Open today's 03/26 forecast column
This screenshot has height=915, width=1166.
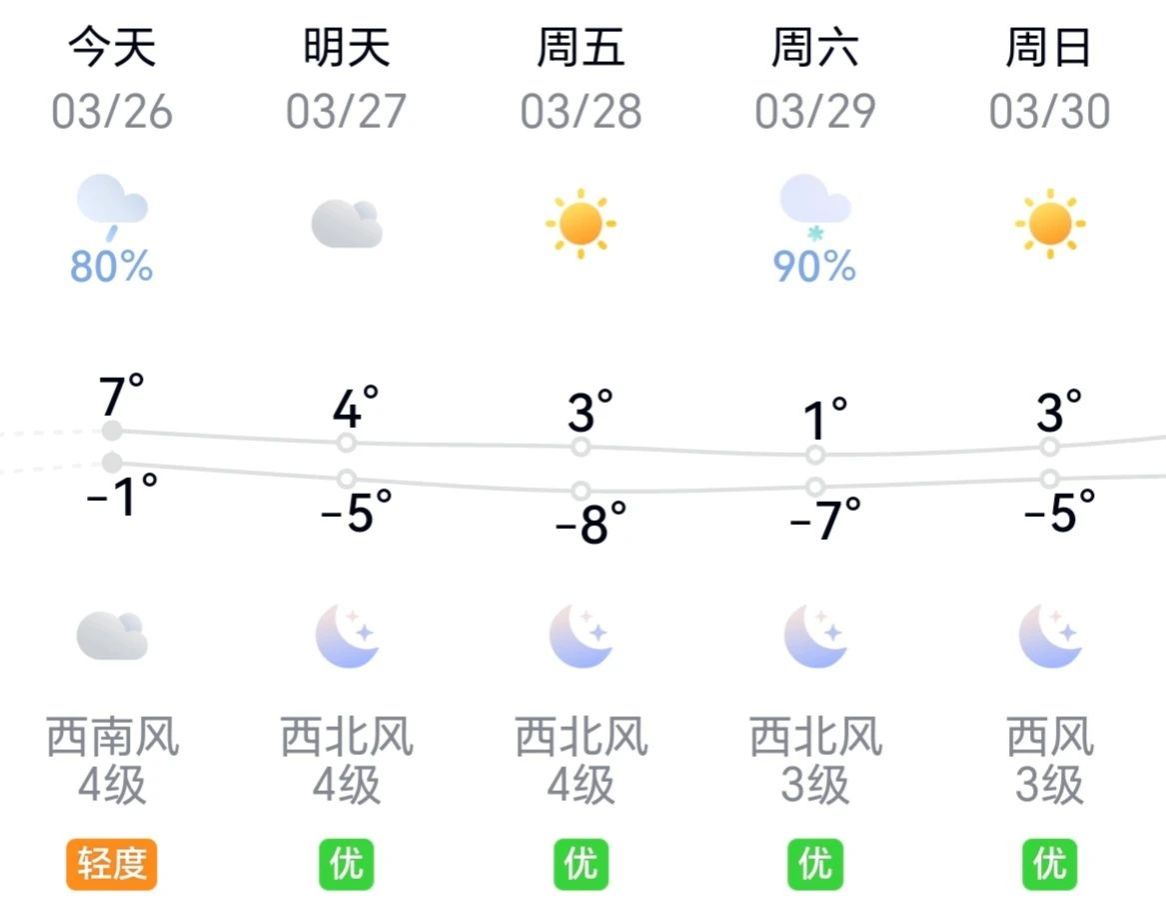point(112,80)
